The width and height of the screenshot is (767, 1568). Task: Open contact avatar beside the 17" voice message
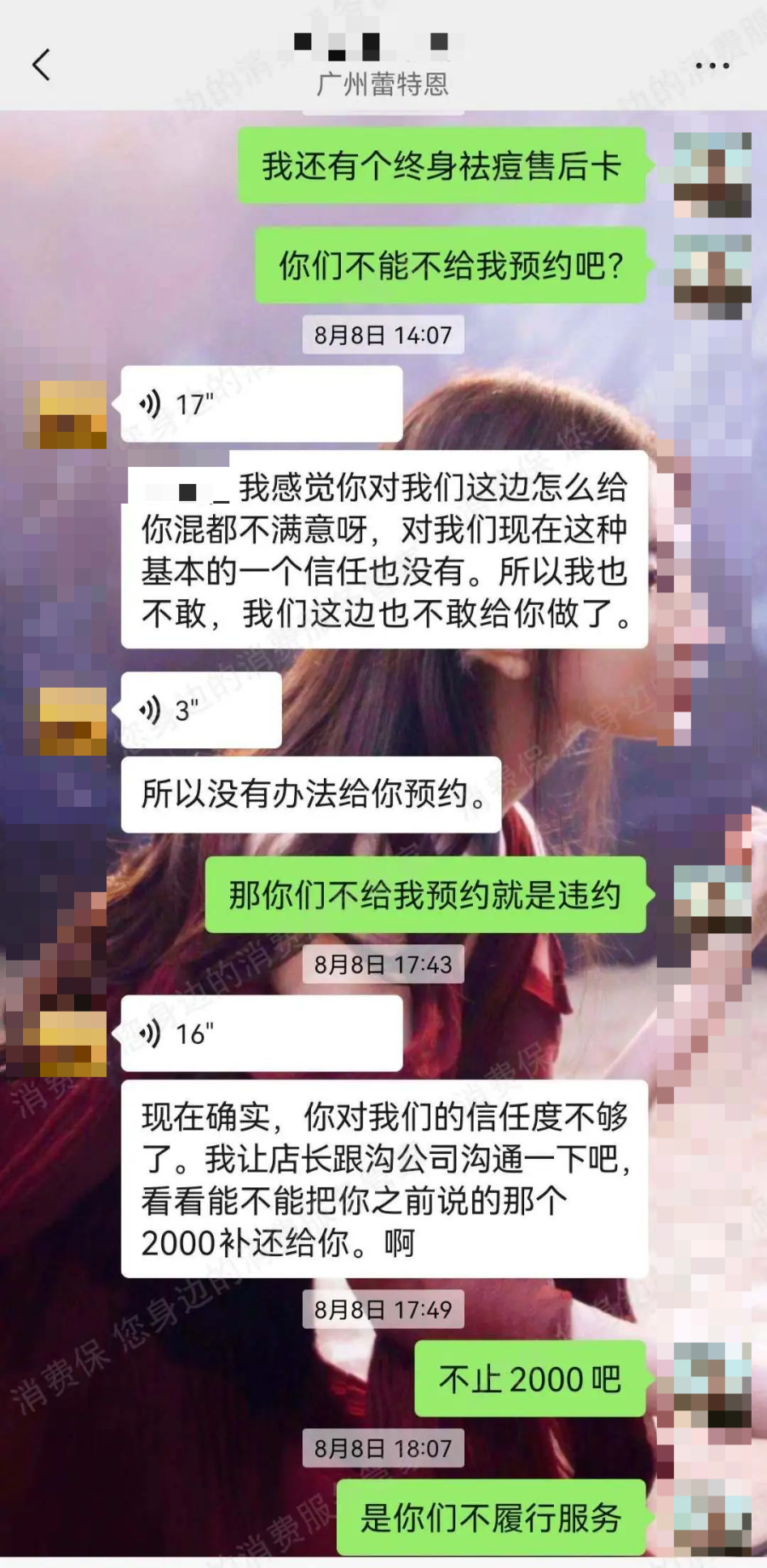pyautogui.click(x=73, y=415)
